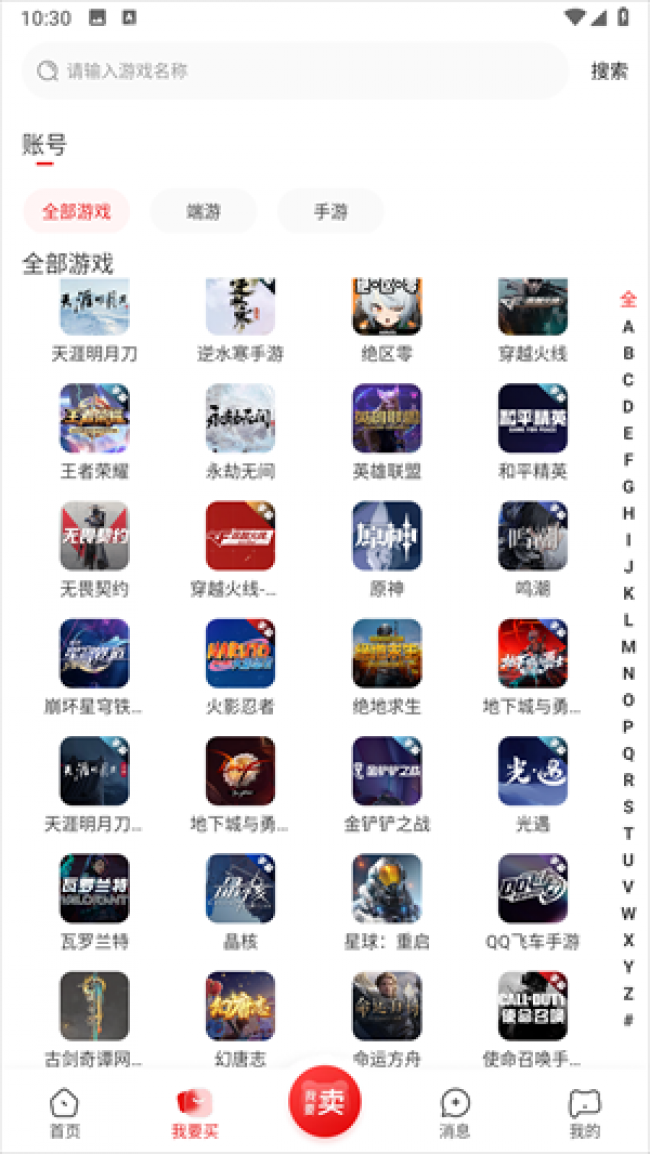The height and width of the screenshot is (1154, 650).
Task: Switch to the 消息 tab
Action: (455, 1113)
